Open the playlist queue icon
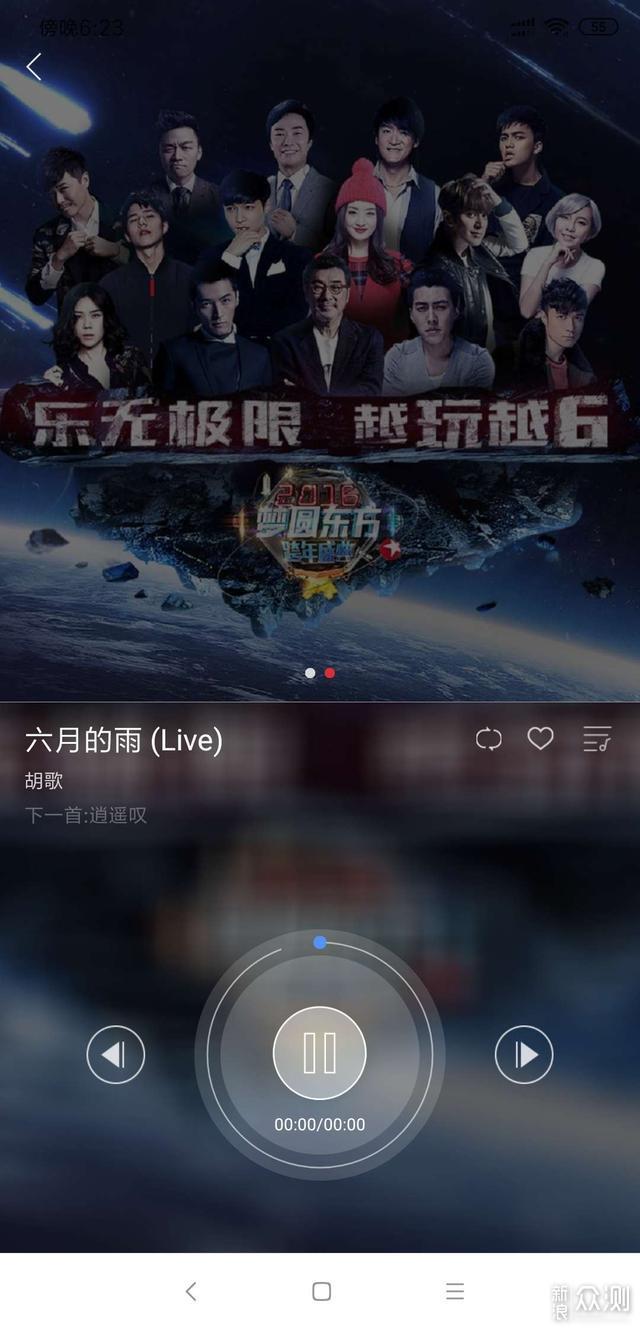 coord(596,739)
